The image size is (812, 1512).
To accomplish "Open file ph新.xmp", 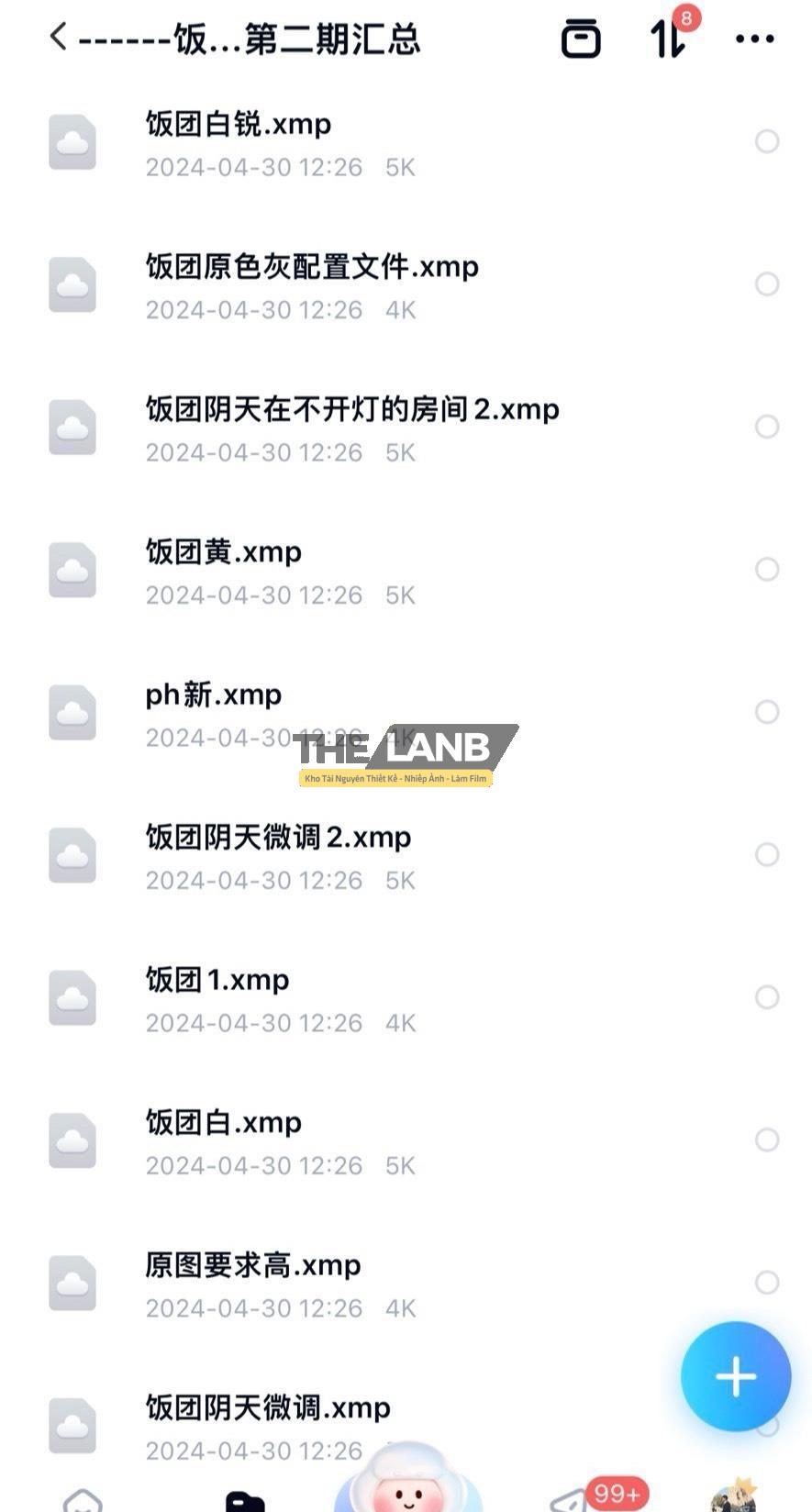I will (x=406, y=713).
